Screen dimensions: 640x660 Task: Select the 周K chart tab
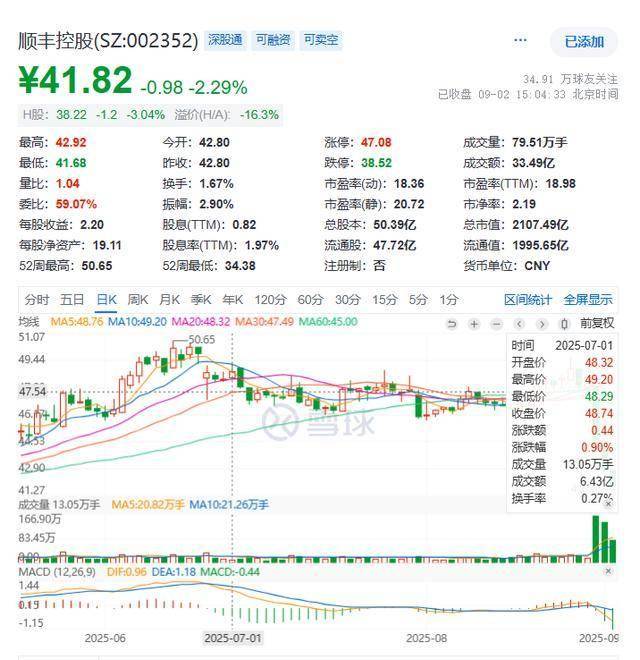pyautogui.click(x=138, y=299)
